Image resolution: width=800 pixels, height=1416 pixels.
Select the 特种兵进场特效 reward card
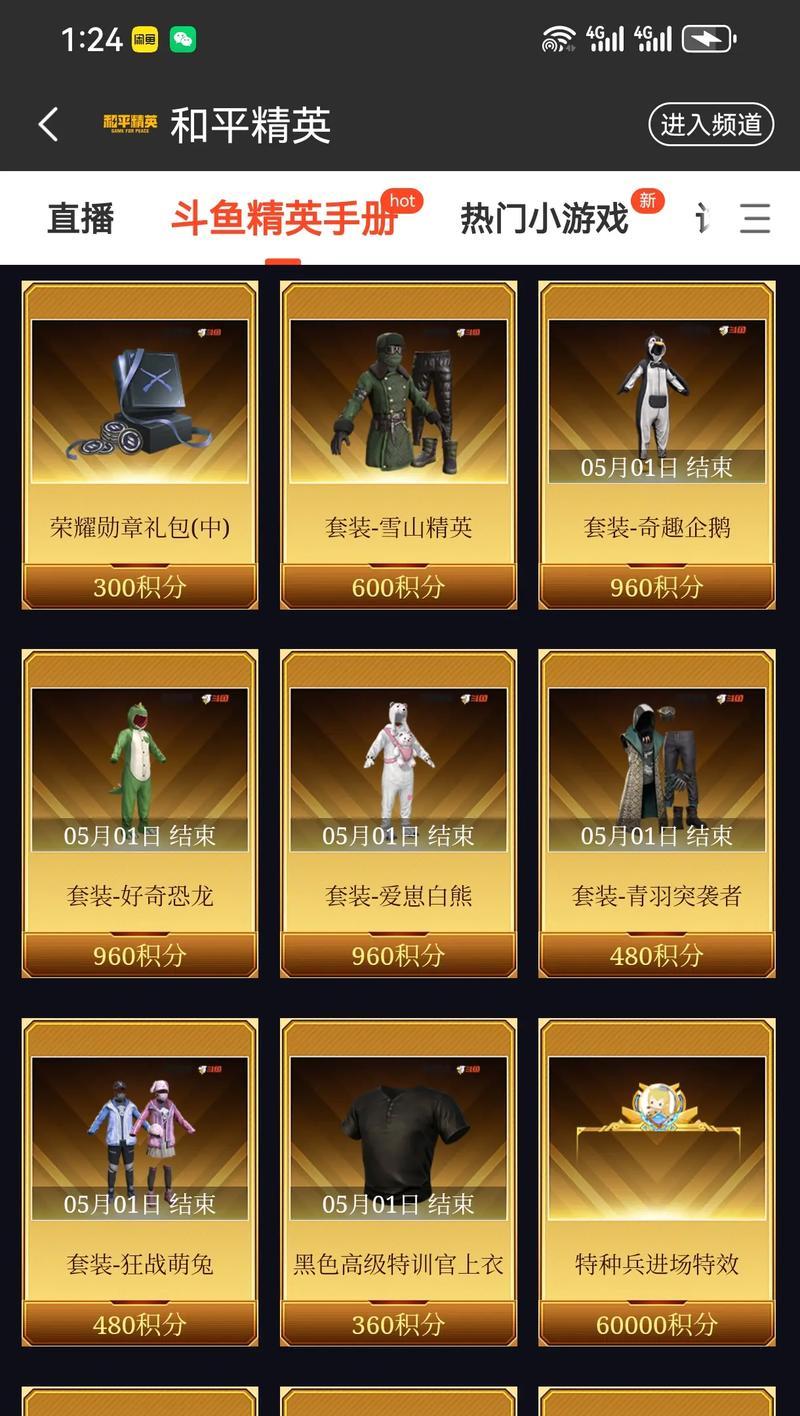pos(657,1182)
